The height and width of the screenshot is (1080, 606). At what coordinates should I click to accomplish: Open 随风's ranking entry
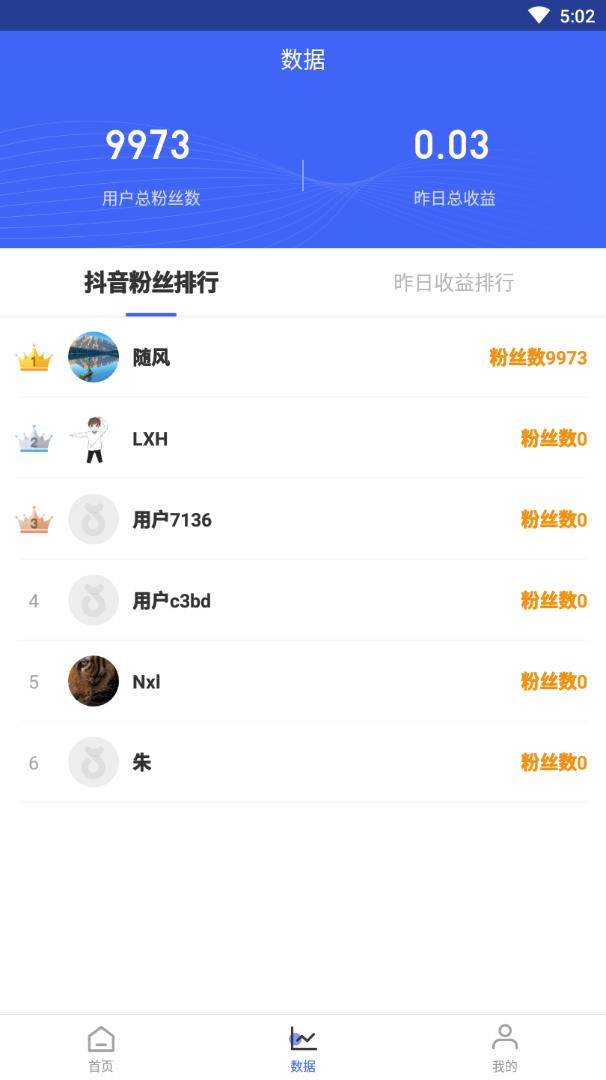[x=303, y=358]
